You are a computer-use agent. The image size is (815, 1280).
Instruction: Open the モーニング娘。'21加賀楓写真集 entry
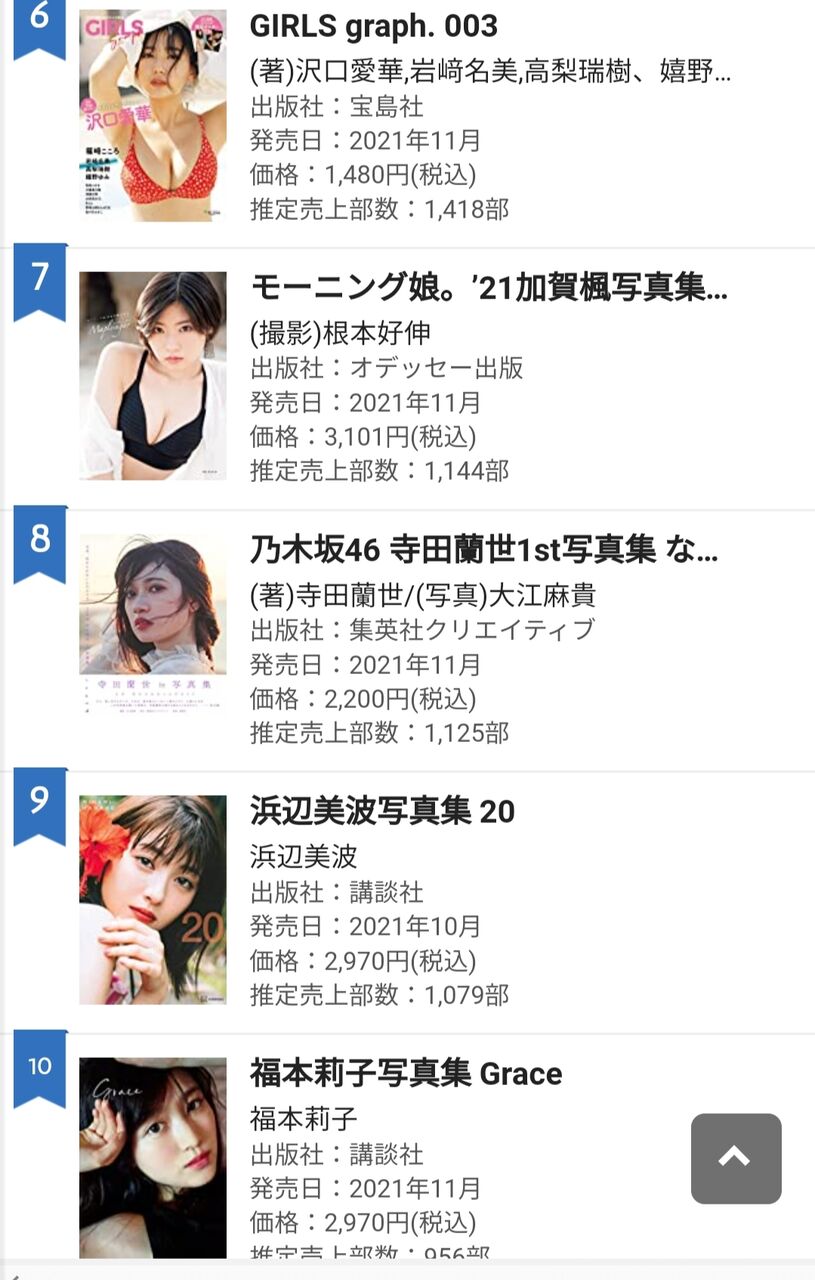[488, 288]
